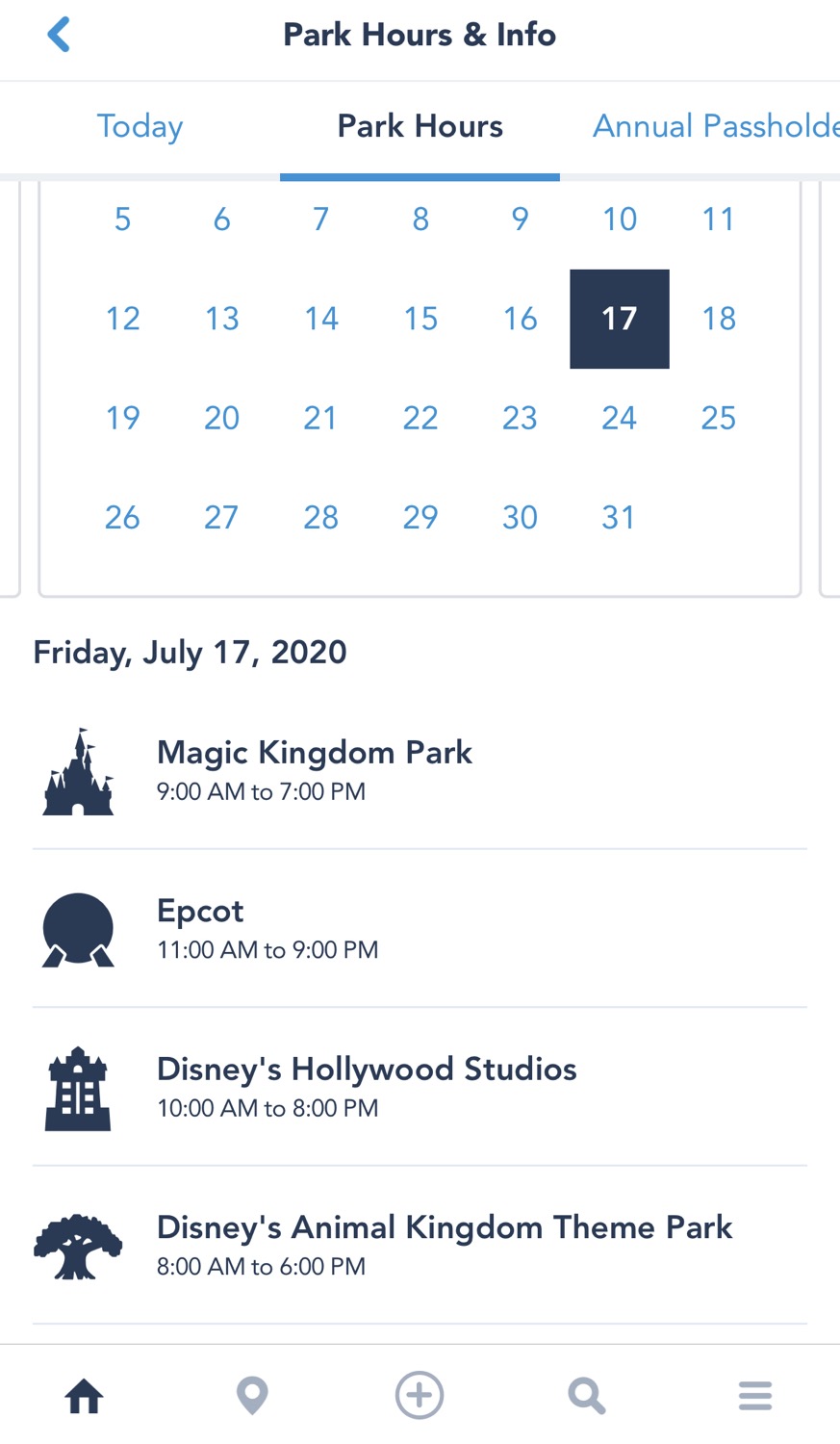
Task: Choose calendar day 22
Action: (x=420, y=418)
